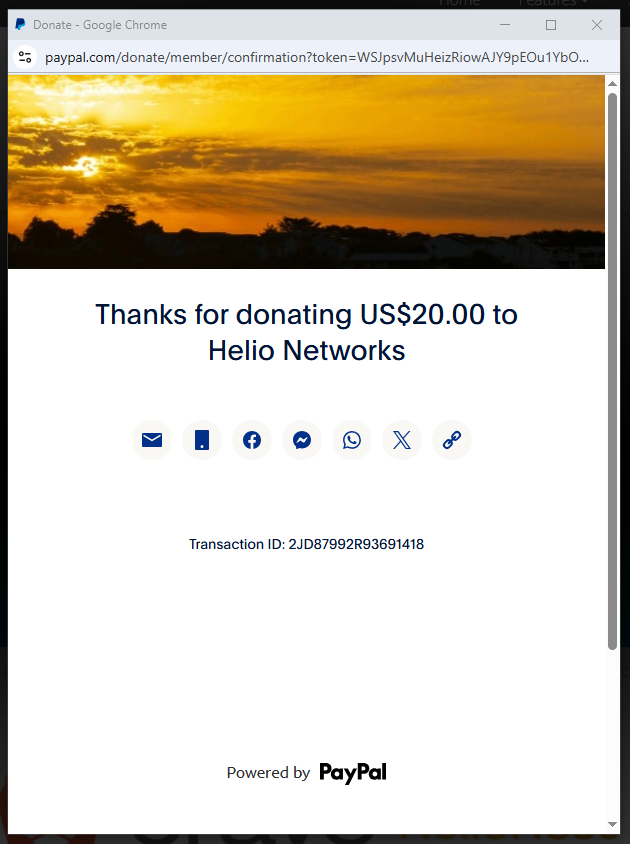Screen dimensions: 630x844
Task: Share the donation on Facebook
Action: (x=252, y=440)
